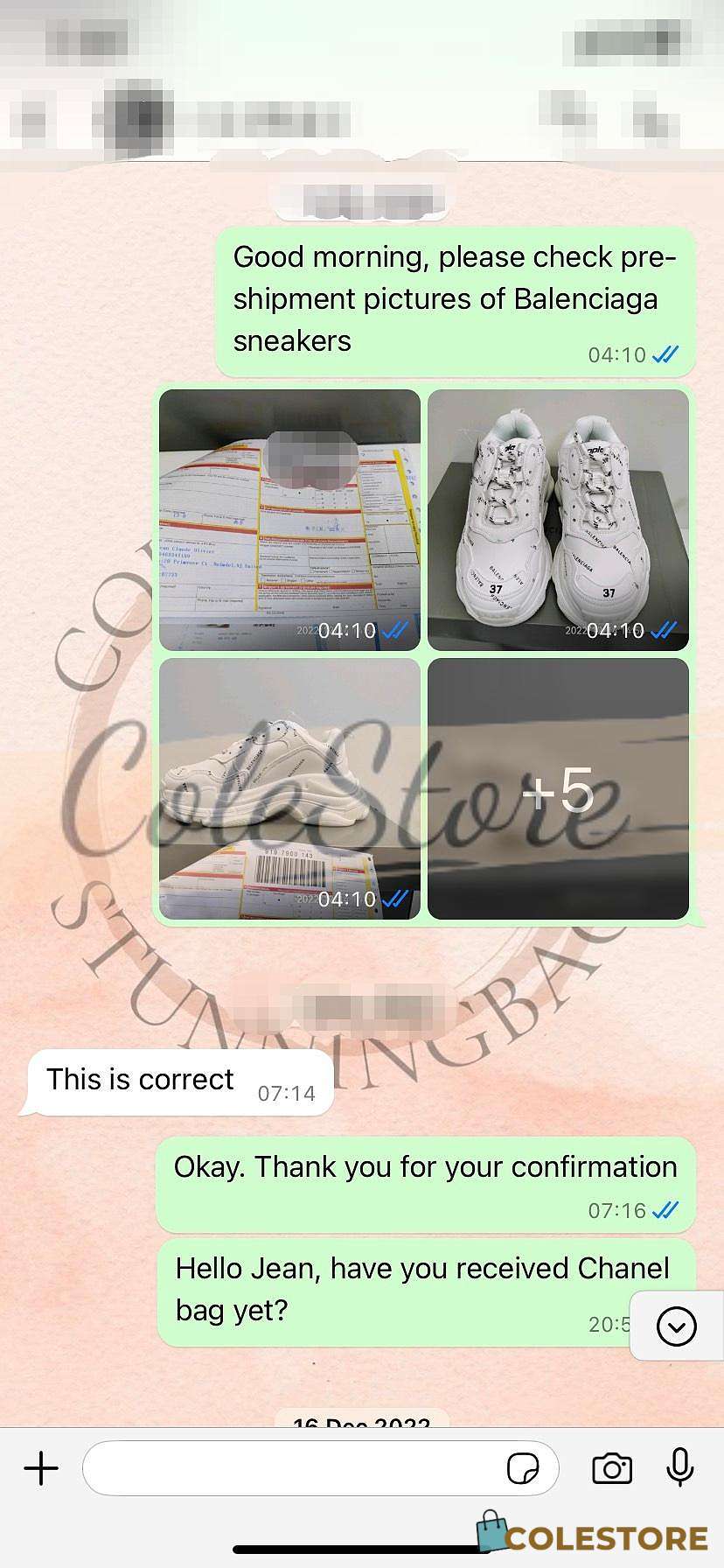The height and width of the screenshot is (1568, 724).
Task: Tap the plus attachment icon
Action: click(x=41, y=1468)
